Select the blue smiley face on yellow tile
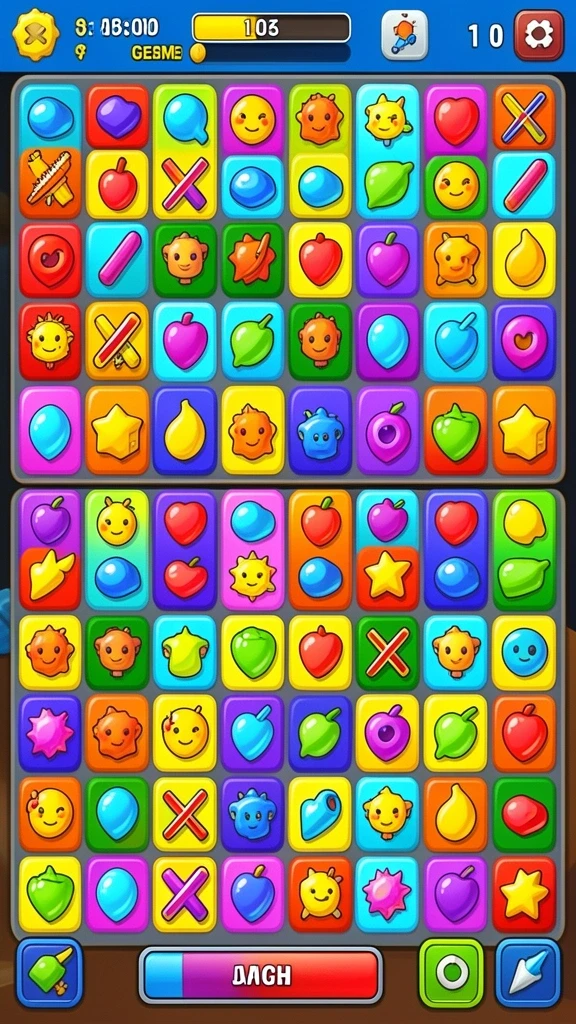The height and width of the screenshot is (1024, 576). click(524, 652)
